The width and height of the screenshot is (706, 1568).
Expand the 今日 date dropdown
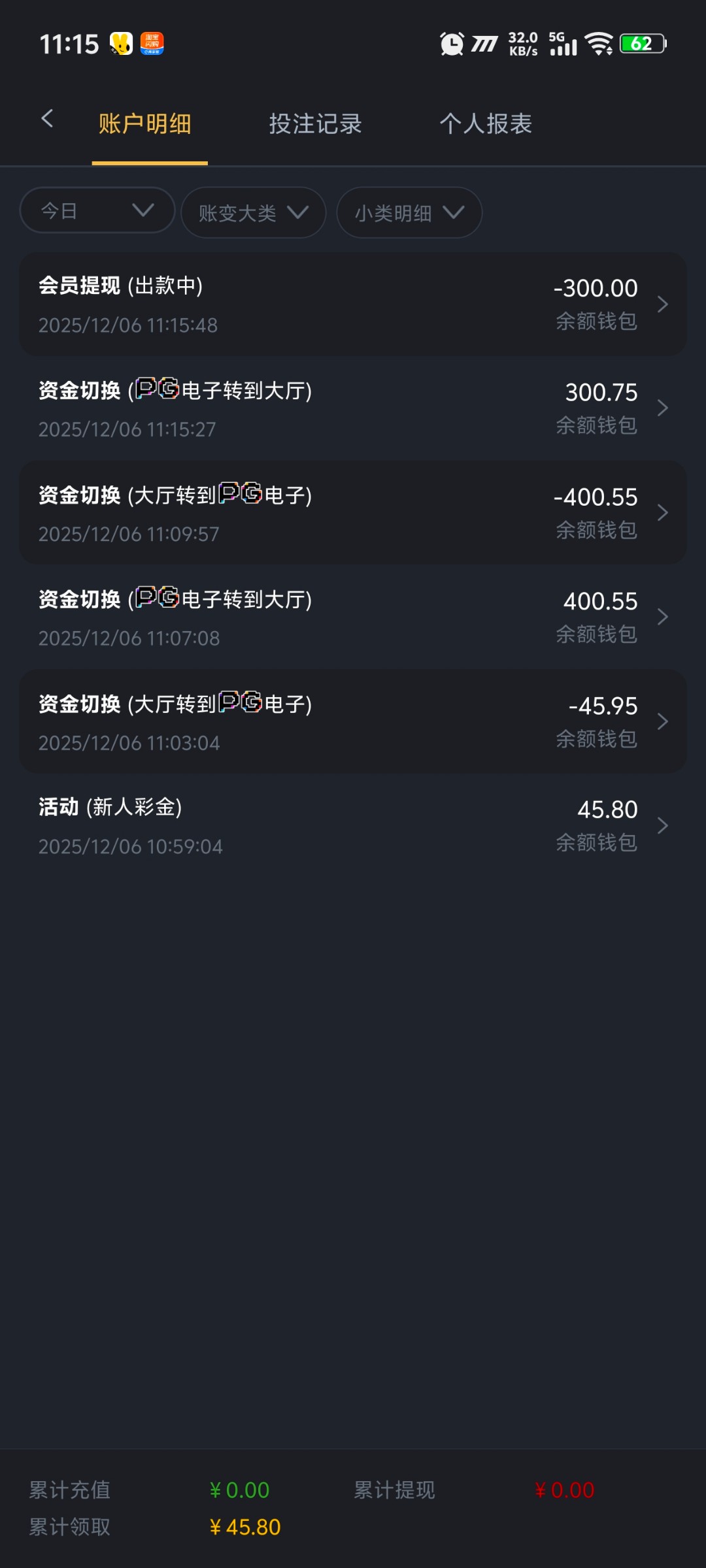pyautogui.click(x=97, y=210)
